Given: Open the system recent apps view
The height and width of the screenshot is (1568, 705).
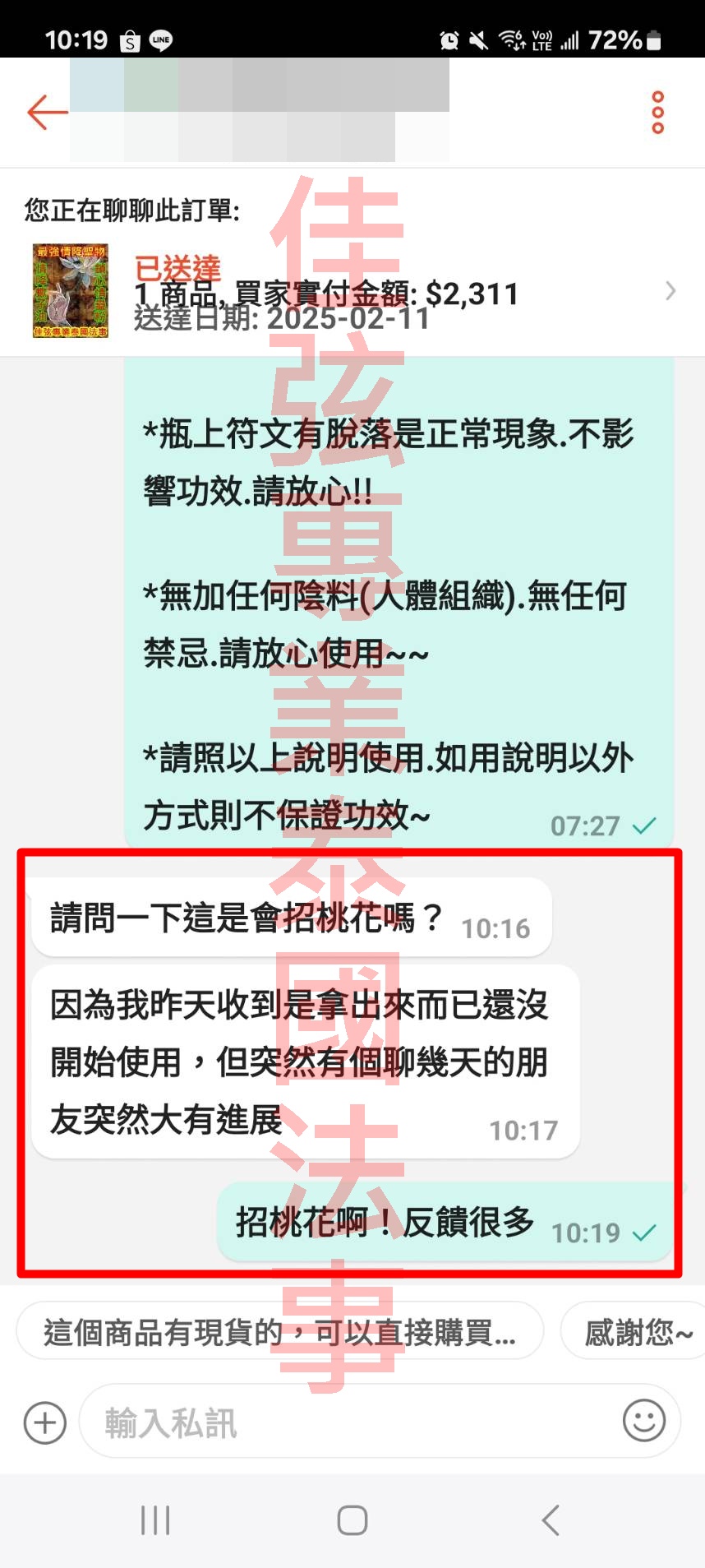Looking at the screenshot, I should pyautogui.click(x=154, y=1520).
